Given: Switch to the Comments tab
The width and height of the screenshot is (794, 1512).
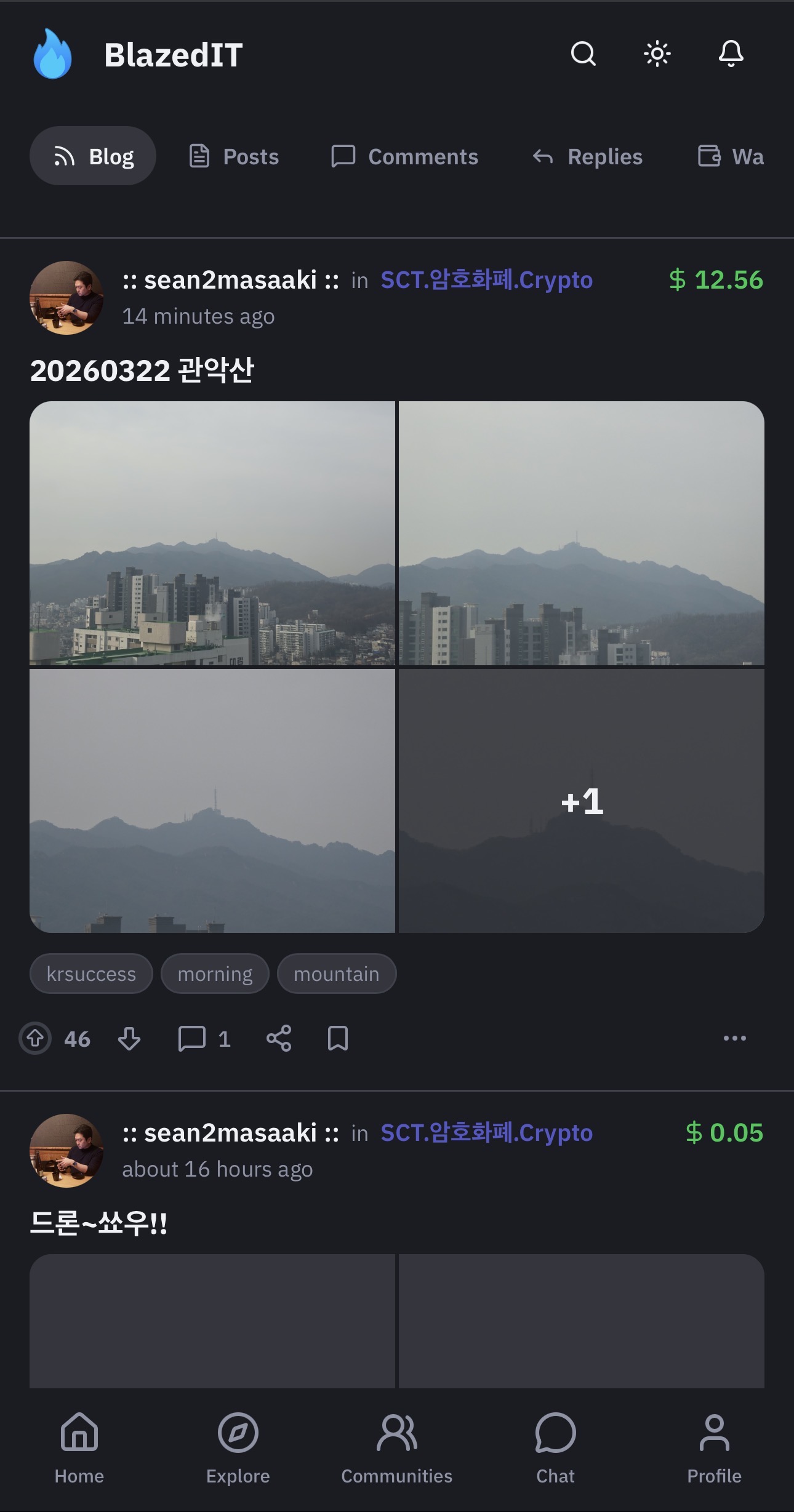Looking at the screenshot, I should click(x=404, y=156).
